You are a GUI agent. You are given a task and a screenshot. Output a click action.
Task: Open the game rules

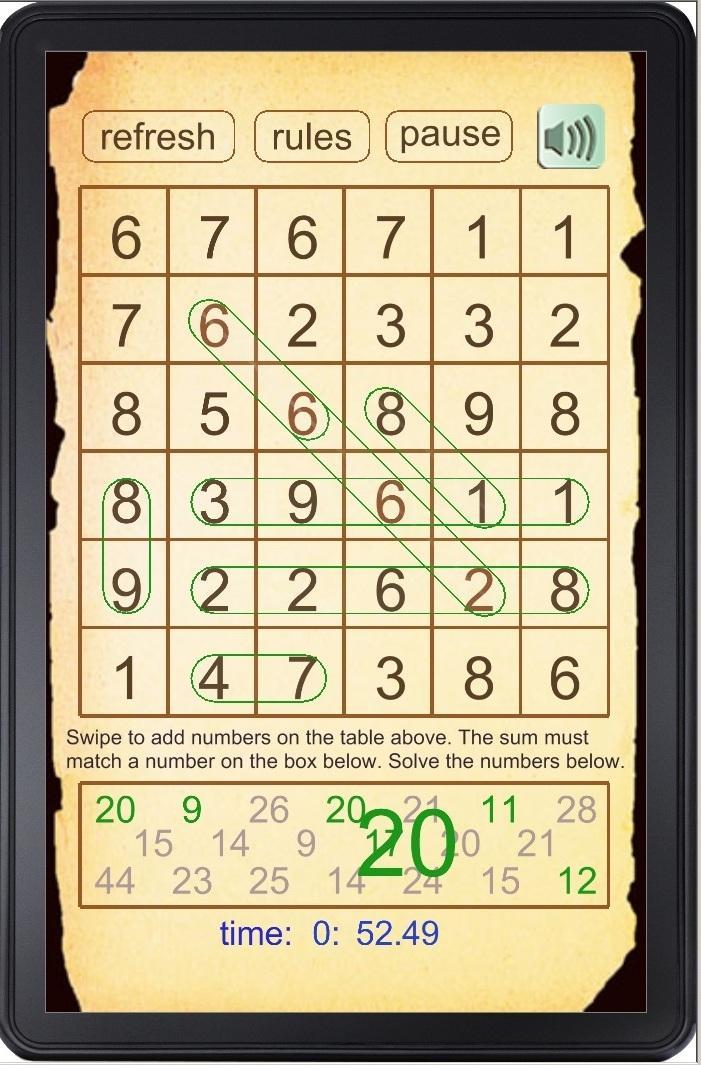tap(312, 136)
